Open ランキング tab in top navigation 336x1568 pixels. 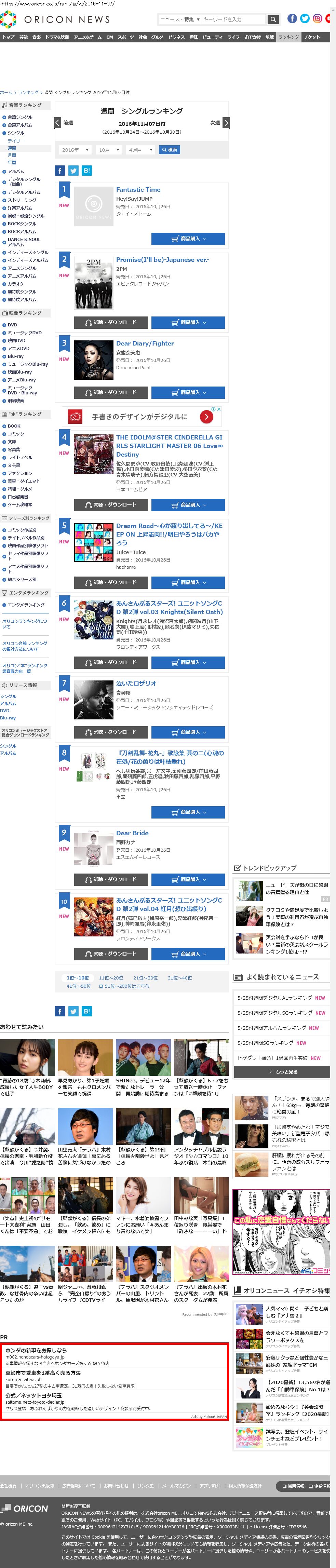(x=288, y=37)
